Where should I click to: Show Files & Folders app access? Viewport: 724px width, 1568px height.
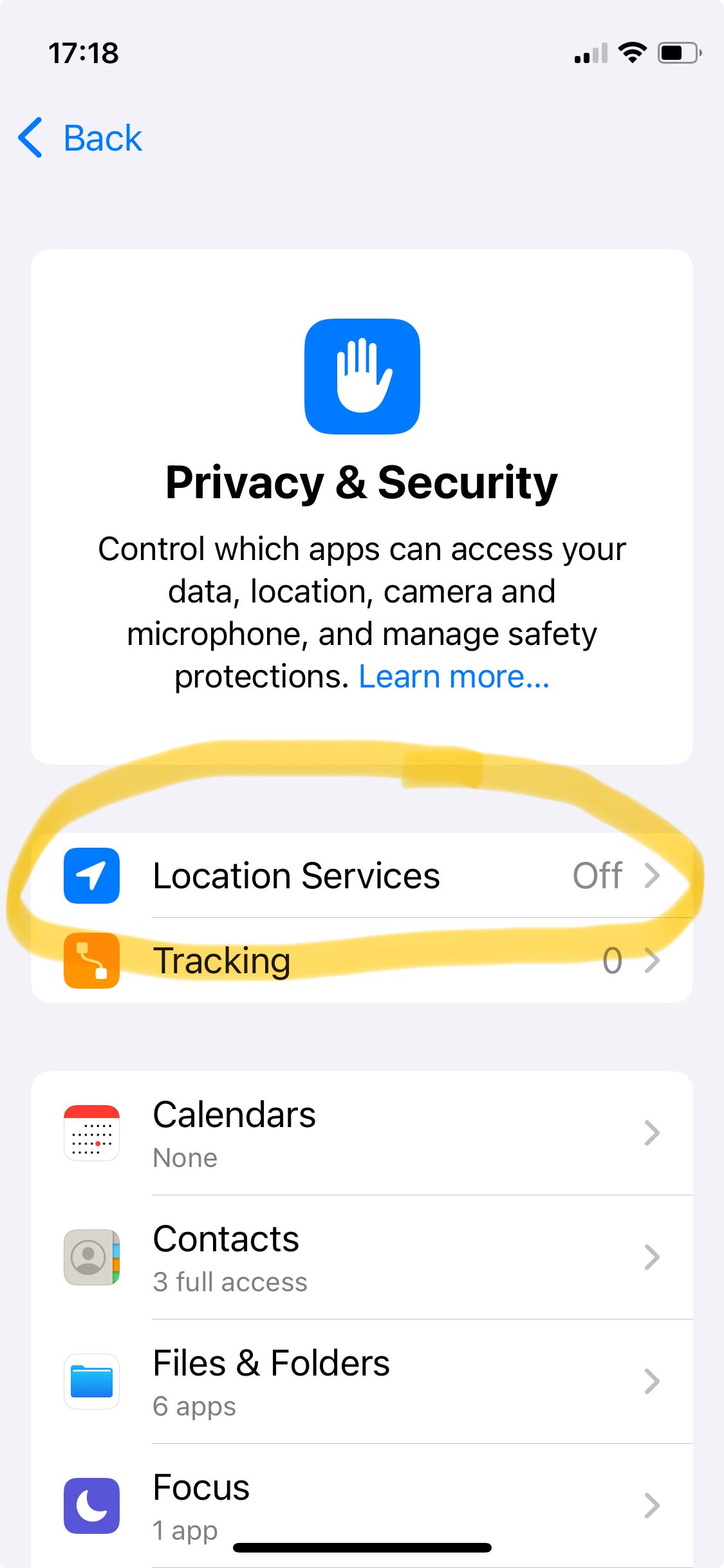[362, 1382]
